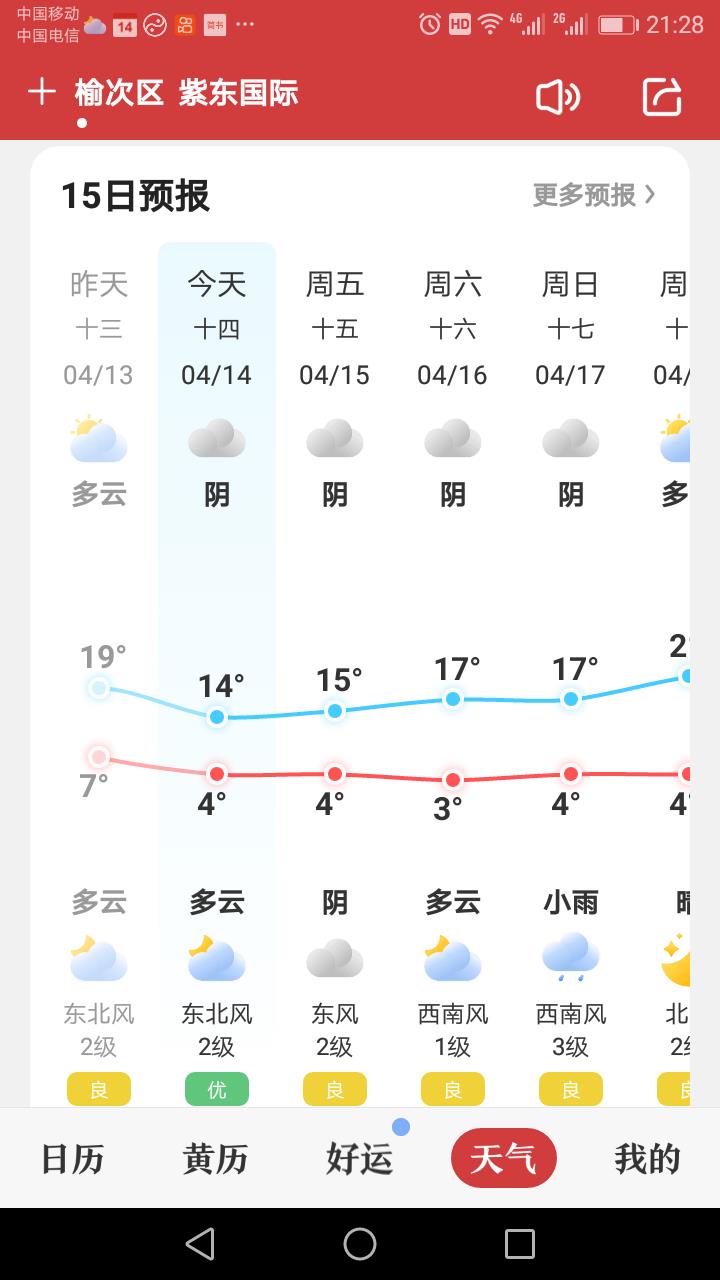
Task: Tap the 榆次区 紫东国际 location title
Action: click(x=187, y=93)
